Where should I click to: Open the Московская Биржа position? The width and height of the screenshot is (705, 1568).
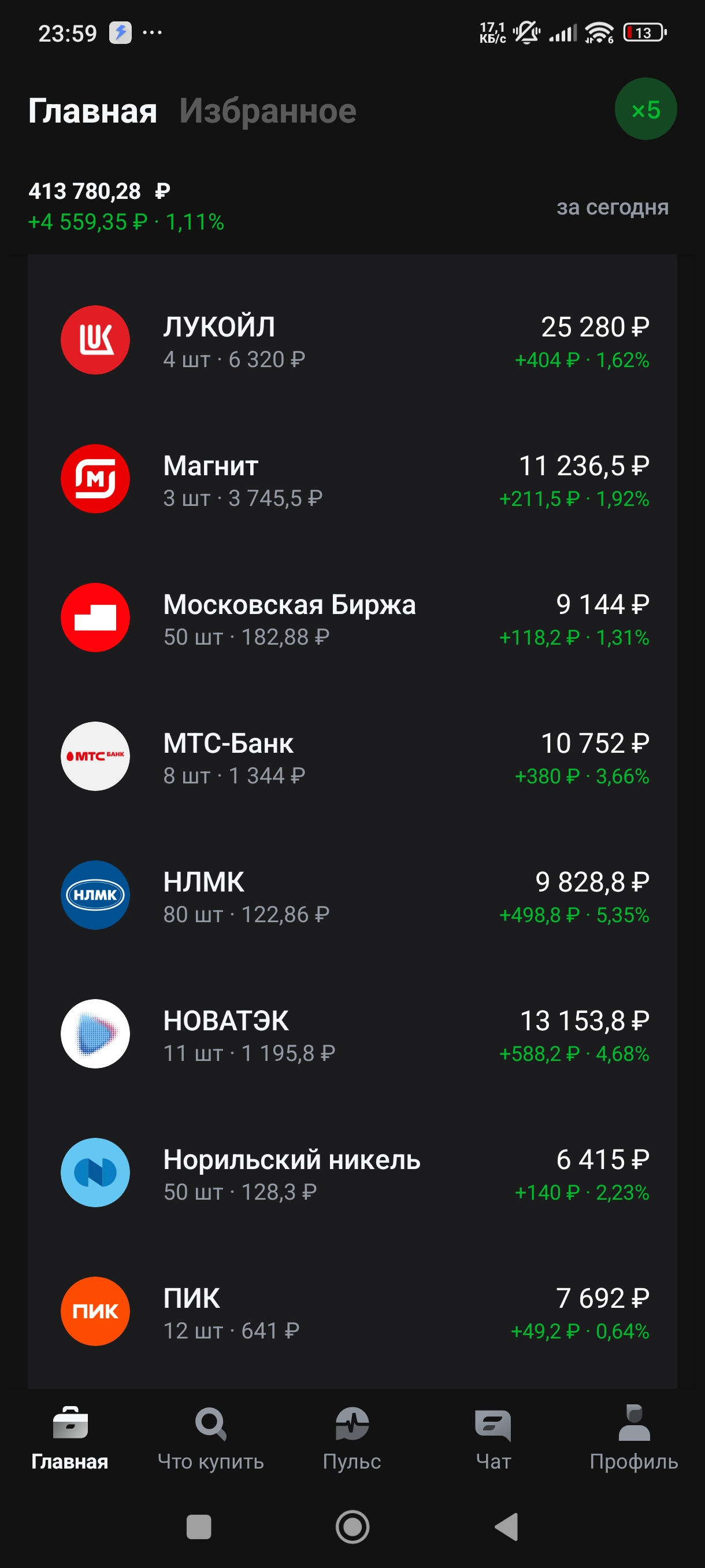coord(352,618)
